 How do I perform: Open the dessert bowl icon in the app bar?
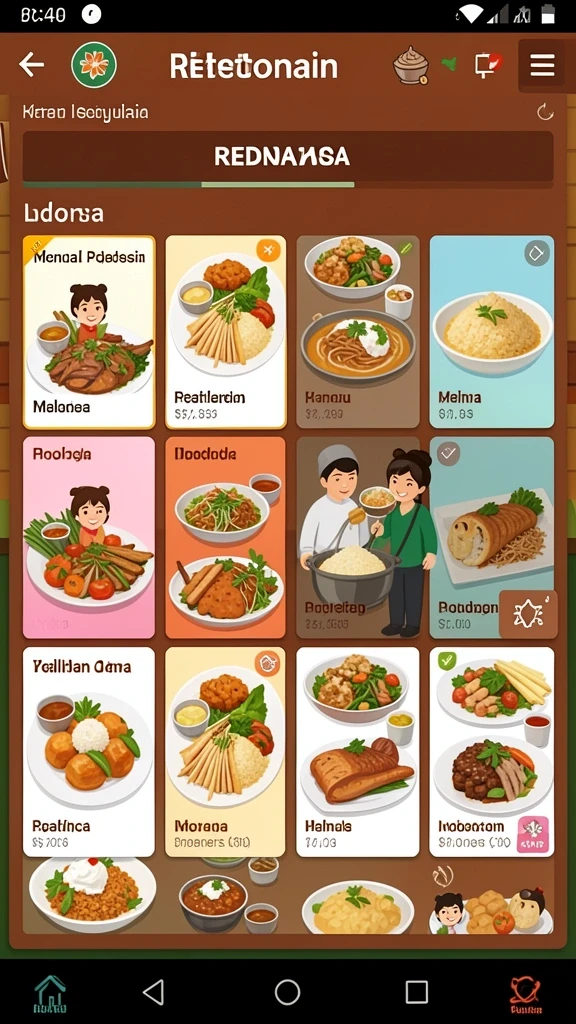coord(411,65)
